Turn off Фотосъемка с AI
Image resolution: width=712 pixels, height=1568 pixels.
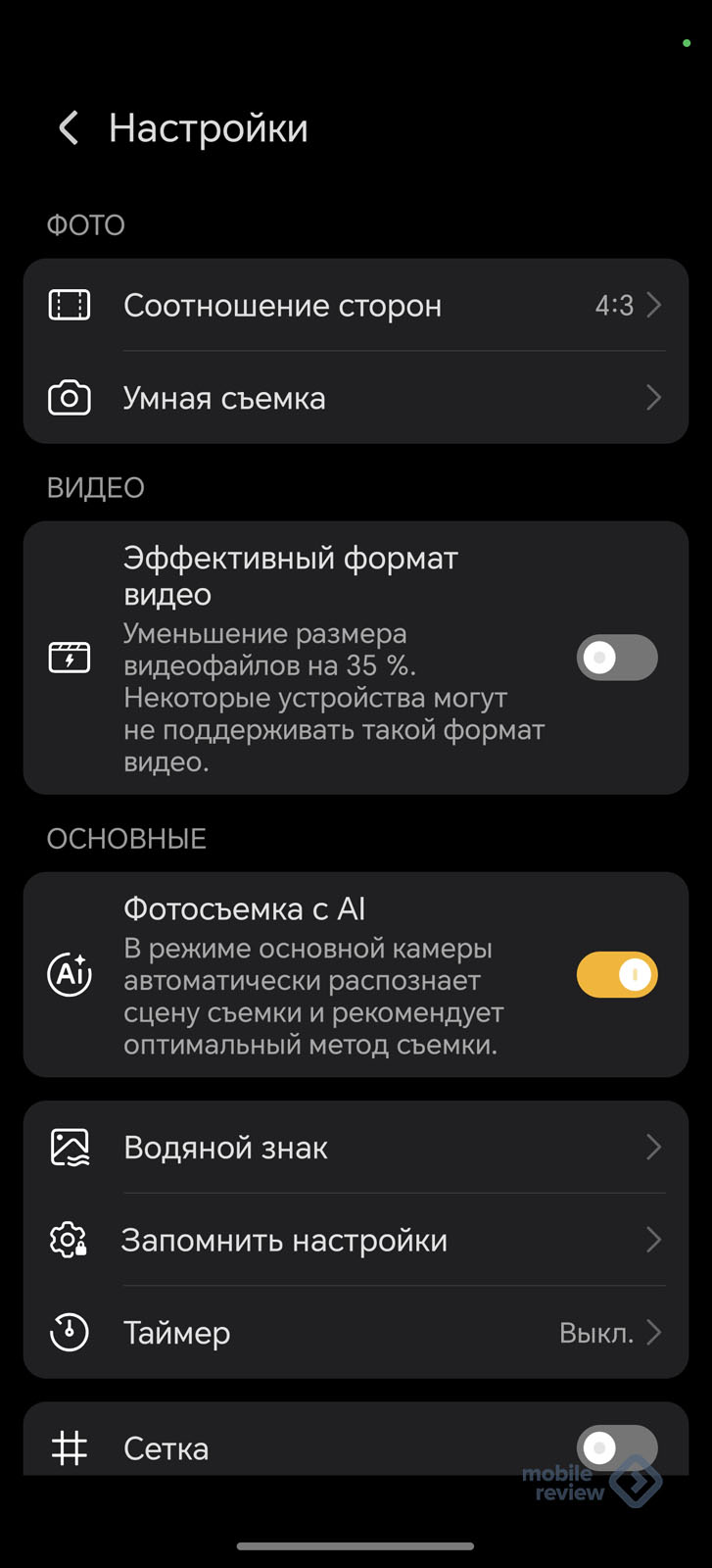point(616,975)
